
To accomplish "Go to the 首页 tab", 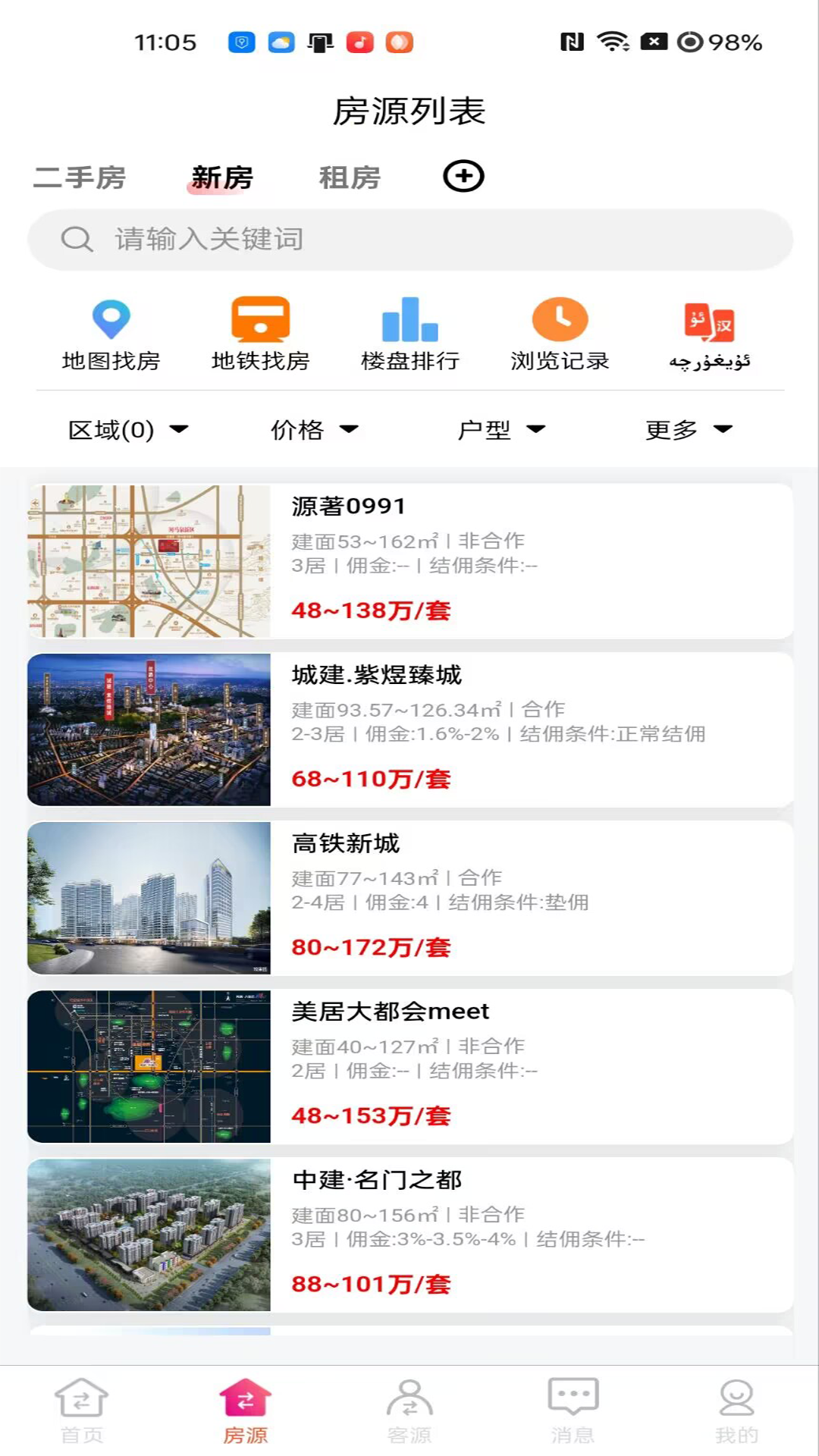I will (82, 1410).
